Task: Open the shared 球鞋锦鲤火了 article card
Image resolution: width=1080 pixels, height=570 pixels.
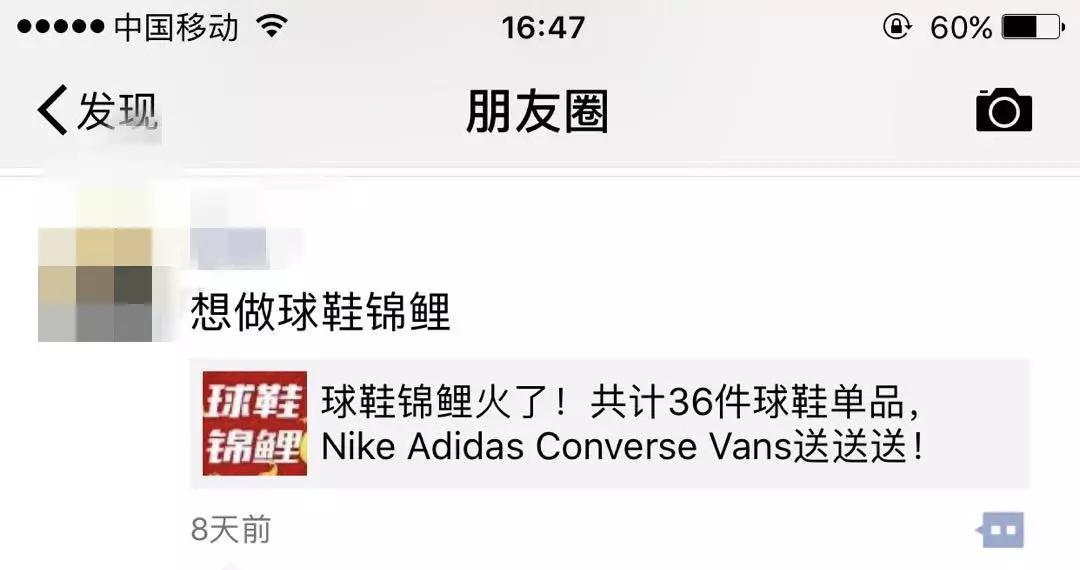Action: (x=609, y=424)
